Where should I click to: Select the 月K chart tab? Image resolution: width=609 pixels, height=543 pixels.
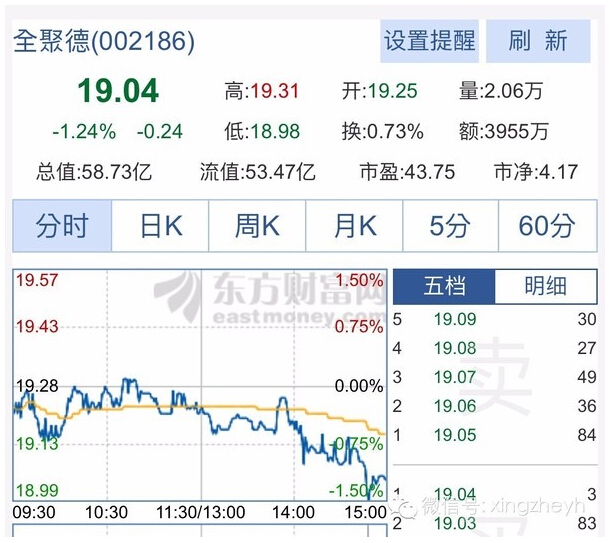[354, 226]
